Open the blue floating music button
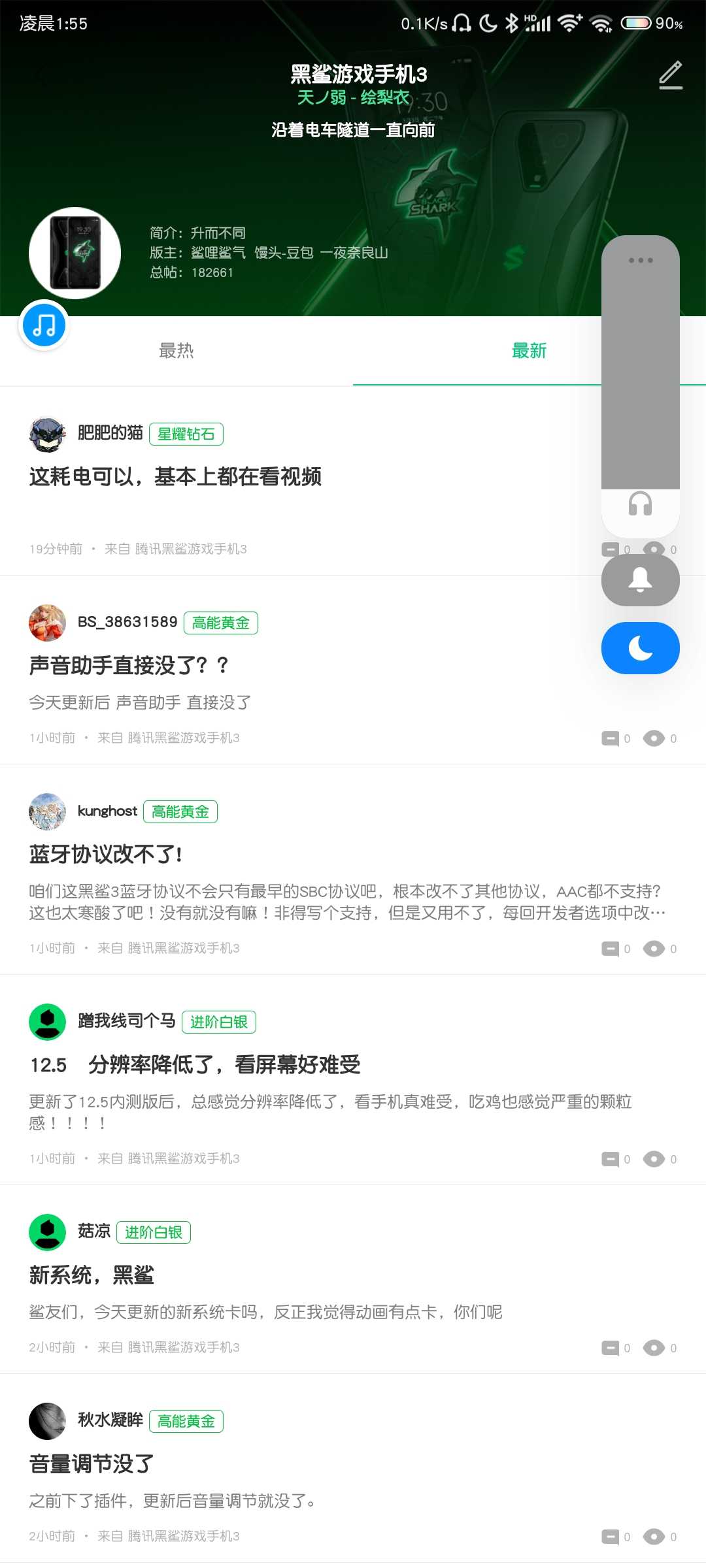The height and width of the screenshot is (1568, 706). click(x=44, y=325)
